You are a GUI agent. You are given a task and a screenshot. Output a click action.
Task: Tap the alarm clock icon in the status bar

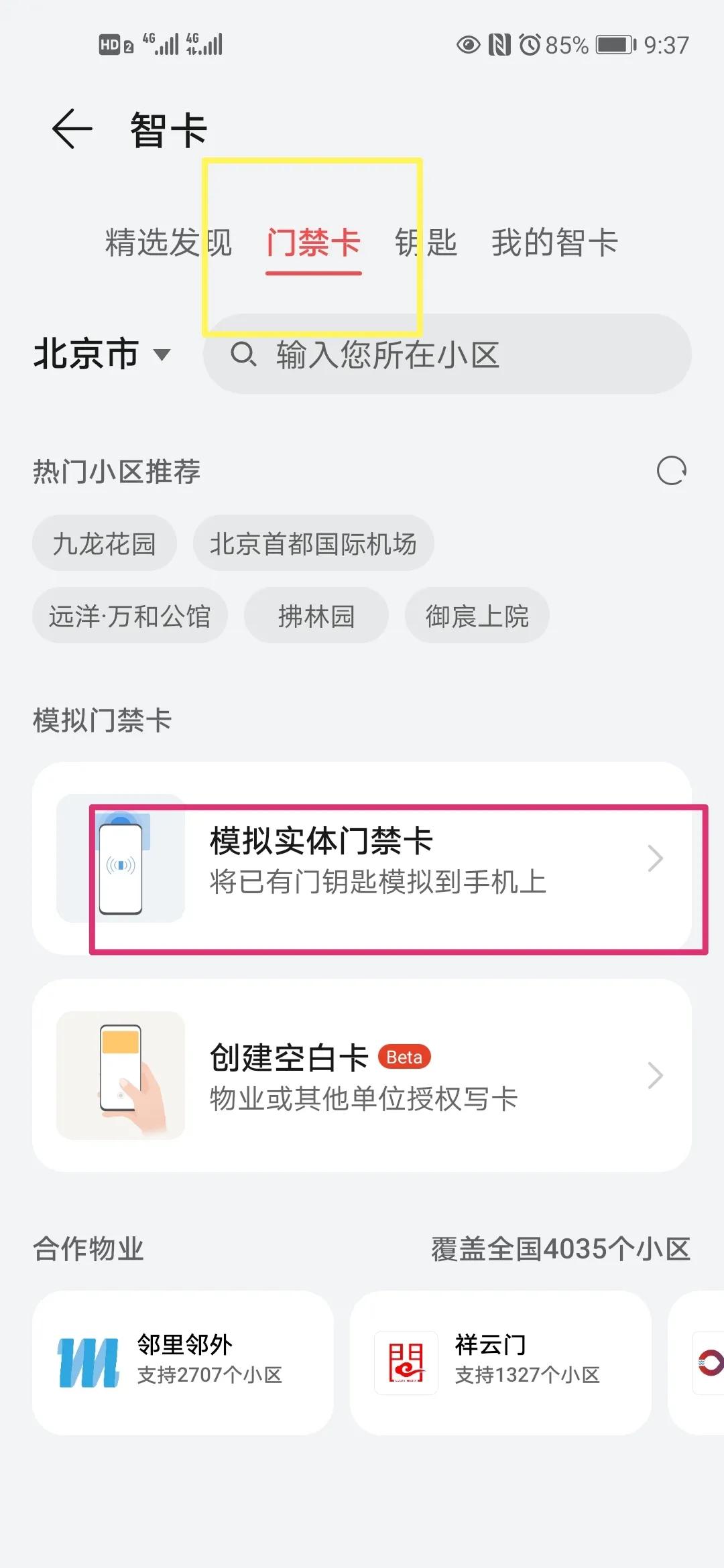[530, 44]
